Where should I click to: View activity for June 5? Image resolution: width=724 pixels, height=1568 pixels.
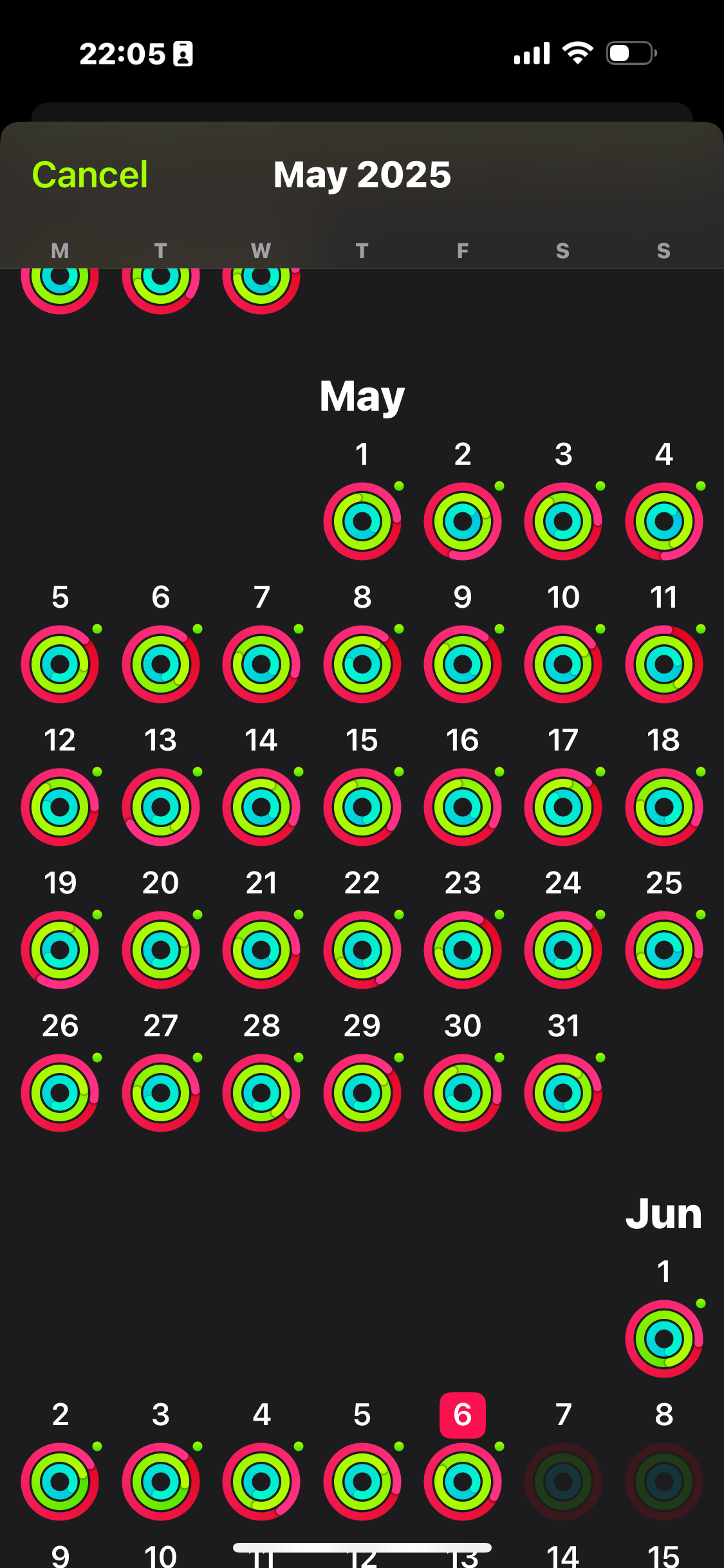[x=362, y=1481]
